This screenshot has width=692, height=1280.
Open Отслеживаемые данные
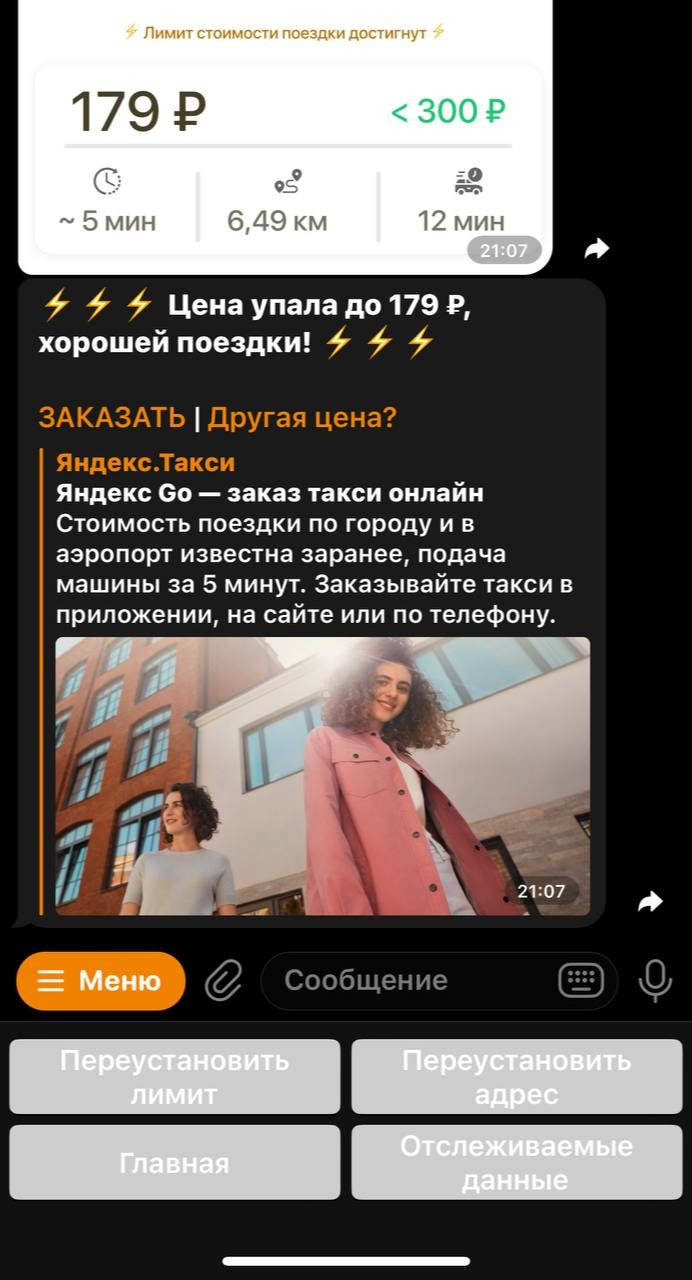point(516,1163)
